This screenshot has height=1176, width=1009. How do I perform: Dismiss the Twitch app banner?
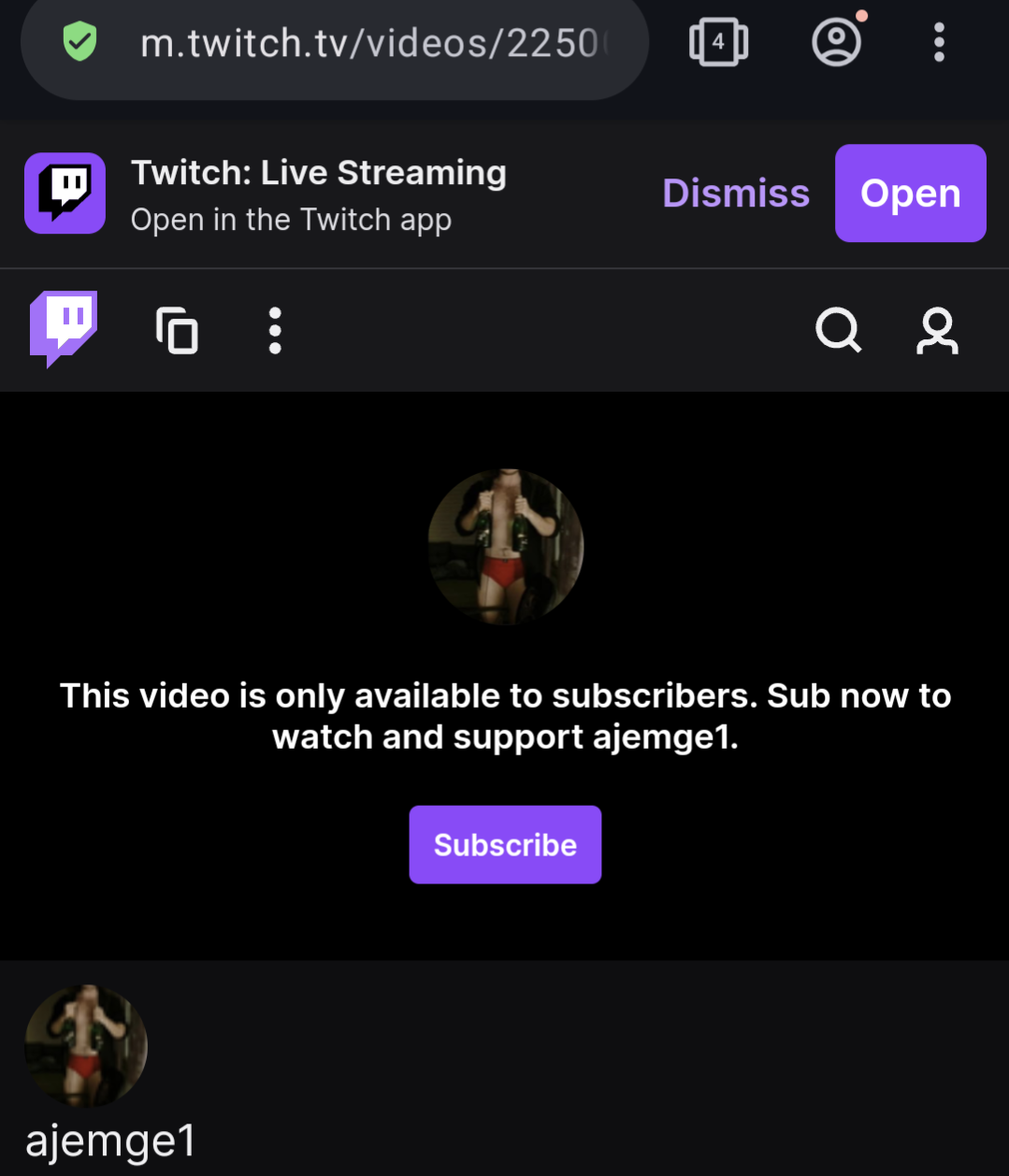pos(736,194)
